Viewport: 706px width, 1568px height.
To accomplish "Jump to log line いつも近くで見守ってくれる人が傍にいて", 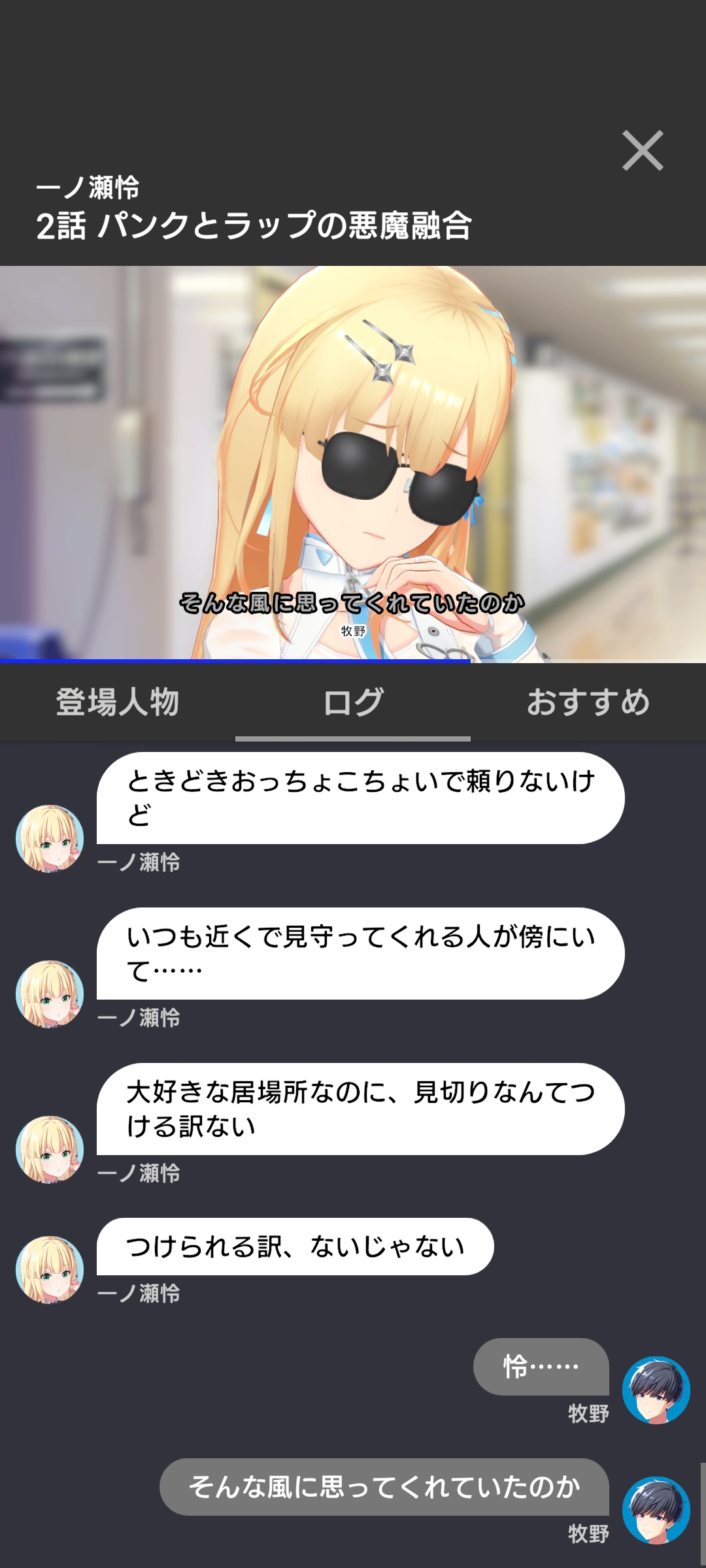I will pyautogui.click(x=360, y=953).
